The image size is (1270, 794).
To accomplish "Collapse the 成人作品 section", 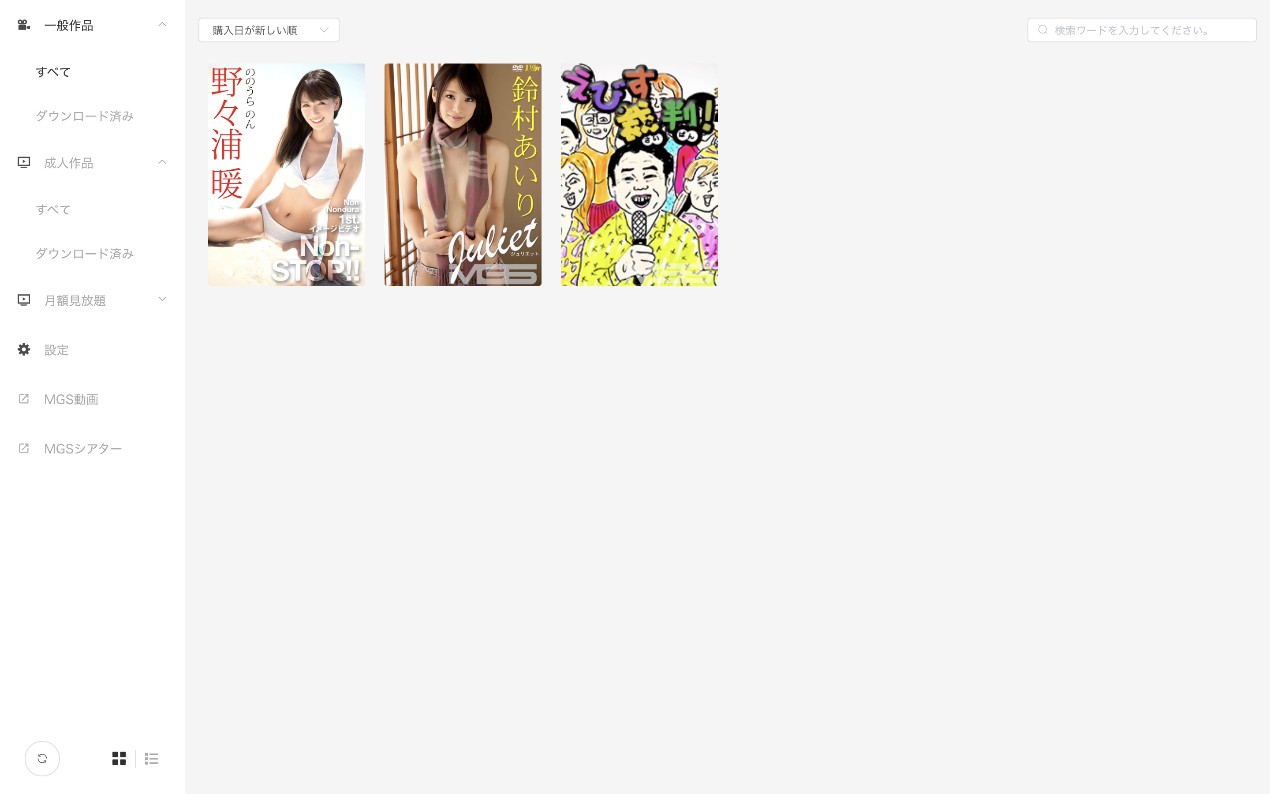I will pos(162,162).
